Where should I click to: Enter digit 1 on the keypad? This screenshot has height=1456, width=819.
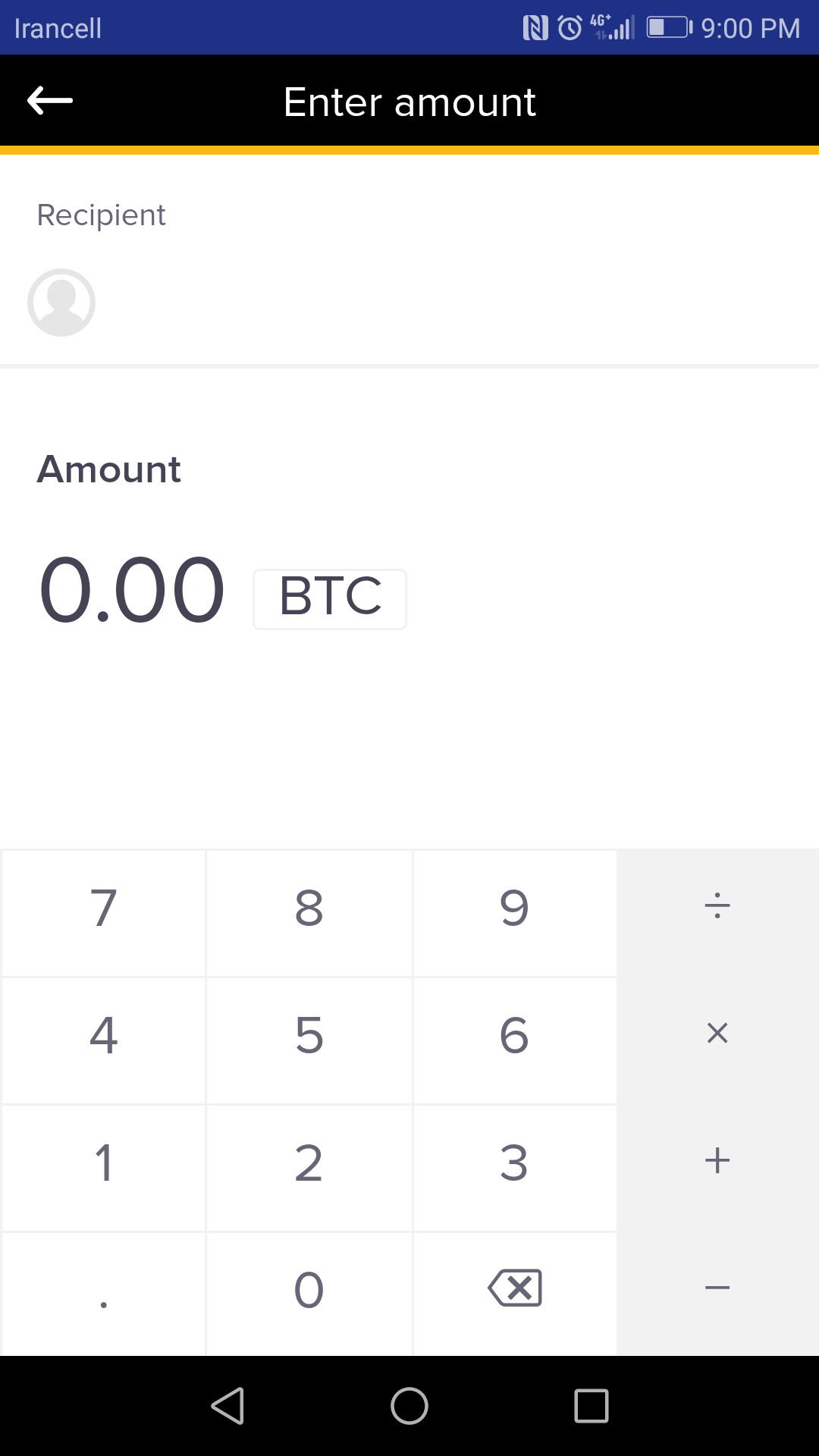coord(104,1168)
